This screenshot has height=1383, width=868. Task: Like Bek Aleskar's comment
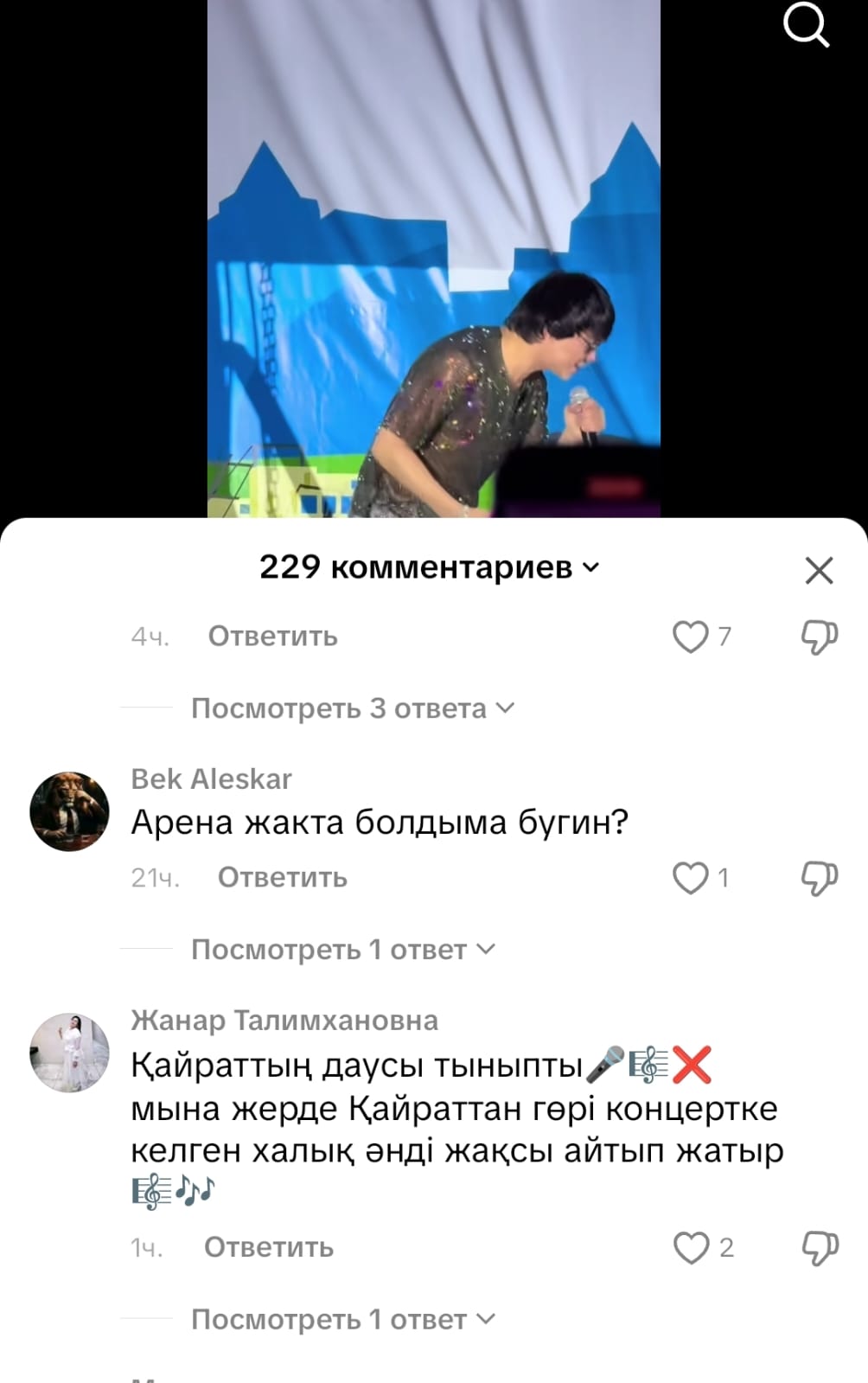(690, 878)
